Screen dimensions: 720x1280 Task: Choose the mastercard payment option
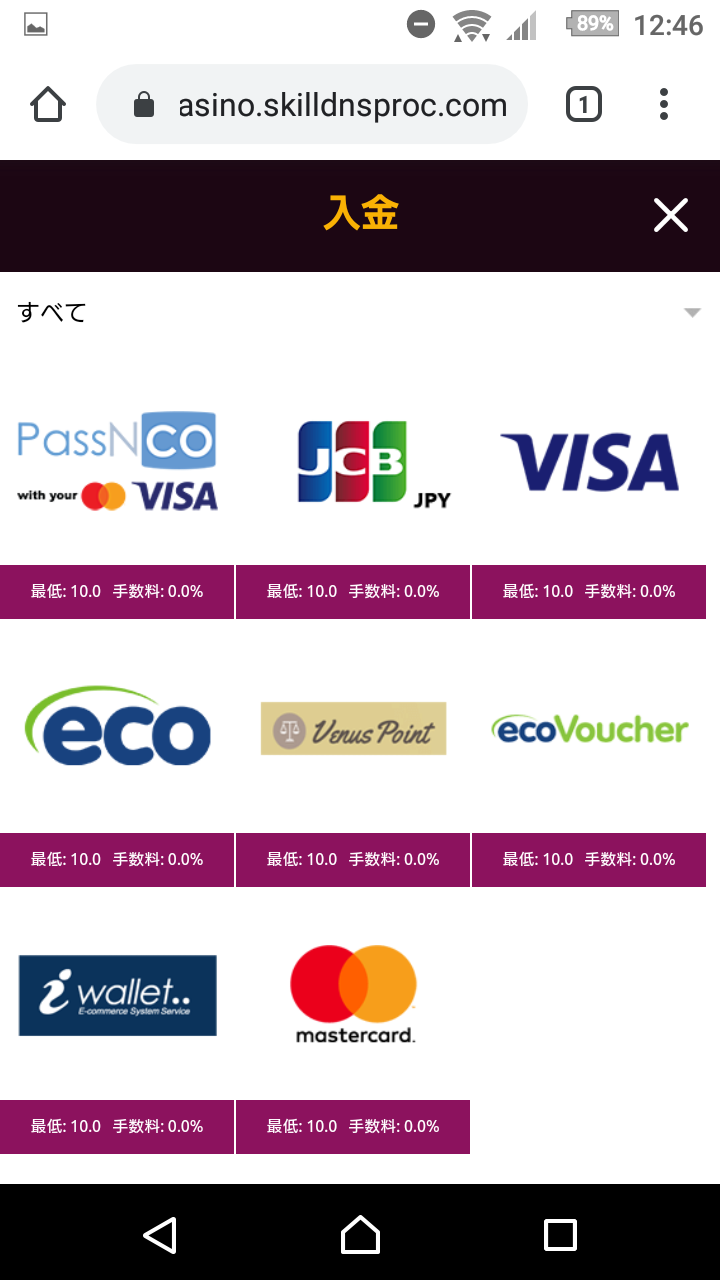pyautogui.click(x=353, y=995)
